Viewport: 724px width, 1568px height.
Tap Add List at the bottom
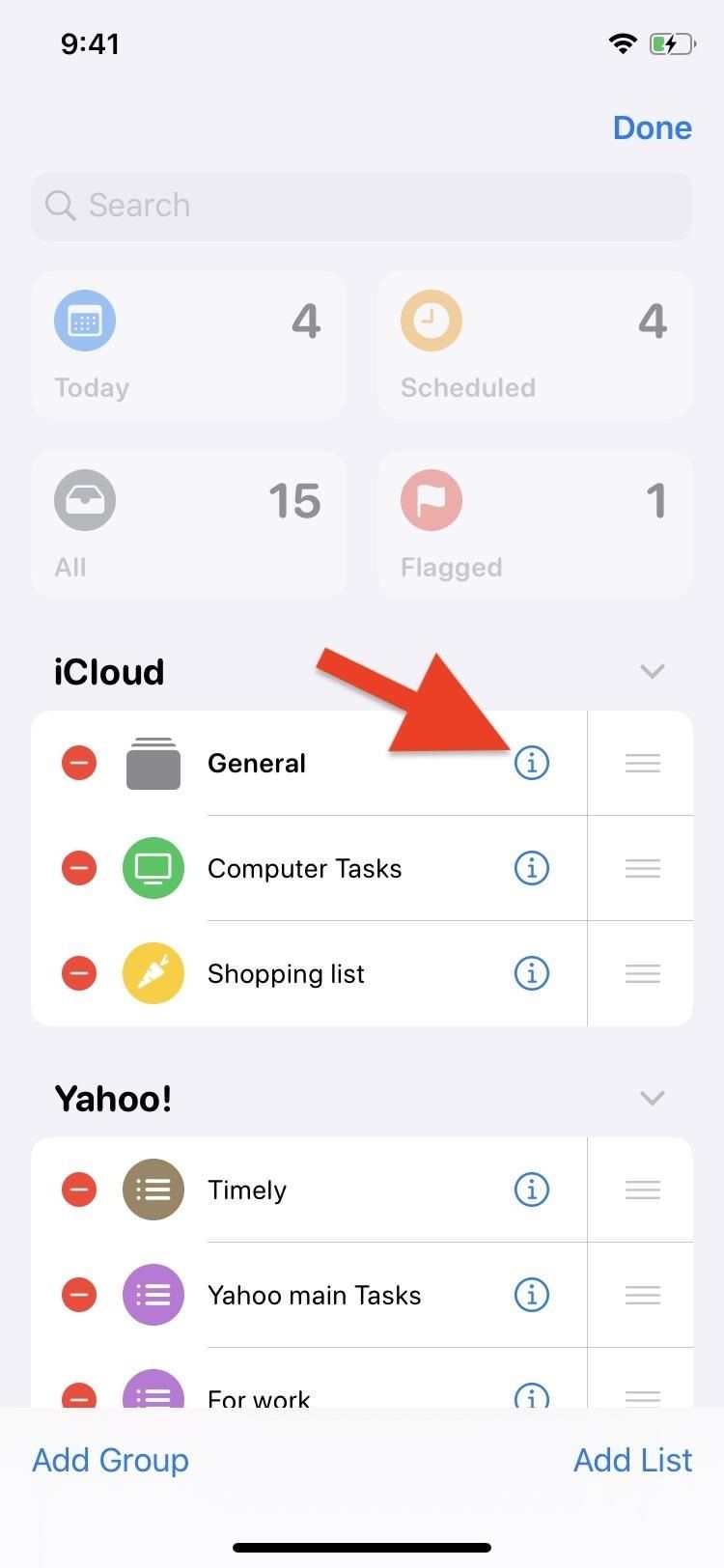pyautogui.click(x=633, y=1460)
